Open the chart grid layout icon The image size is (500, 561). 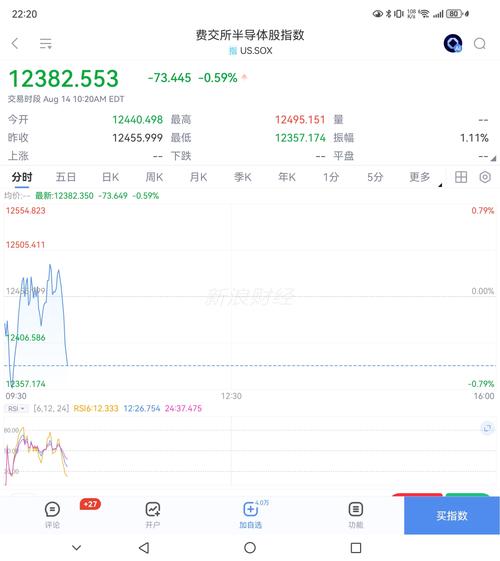click(x=461, y=177)
